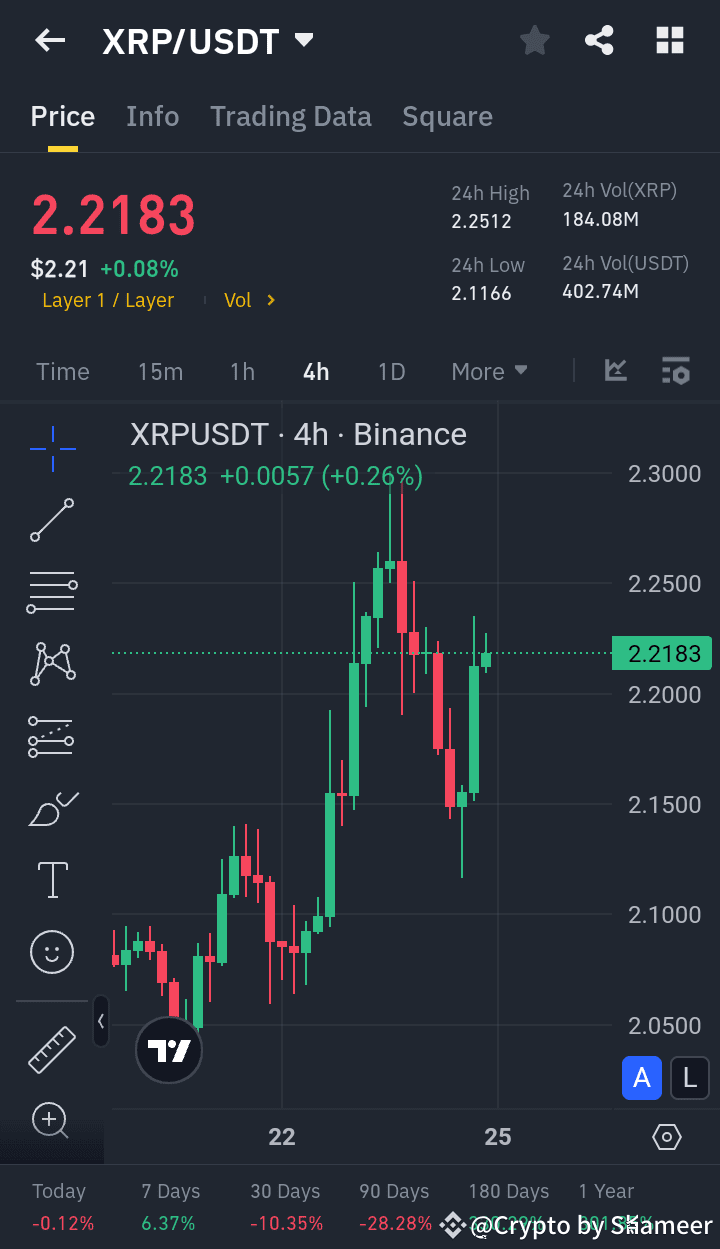Screen dimensions: 720x1249
Task: Select the XABCD pattern tool
Action: point(51,664)
